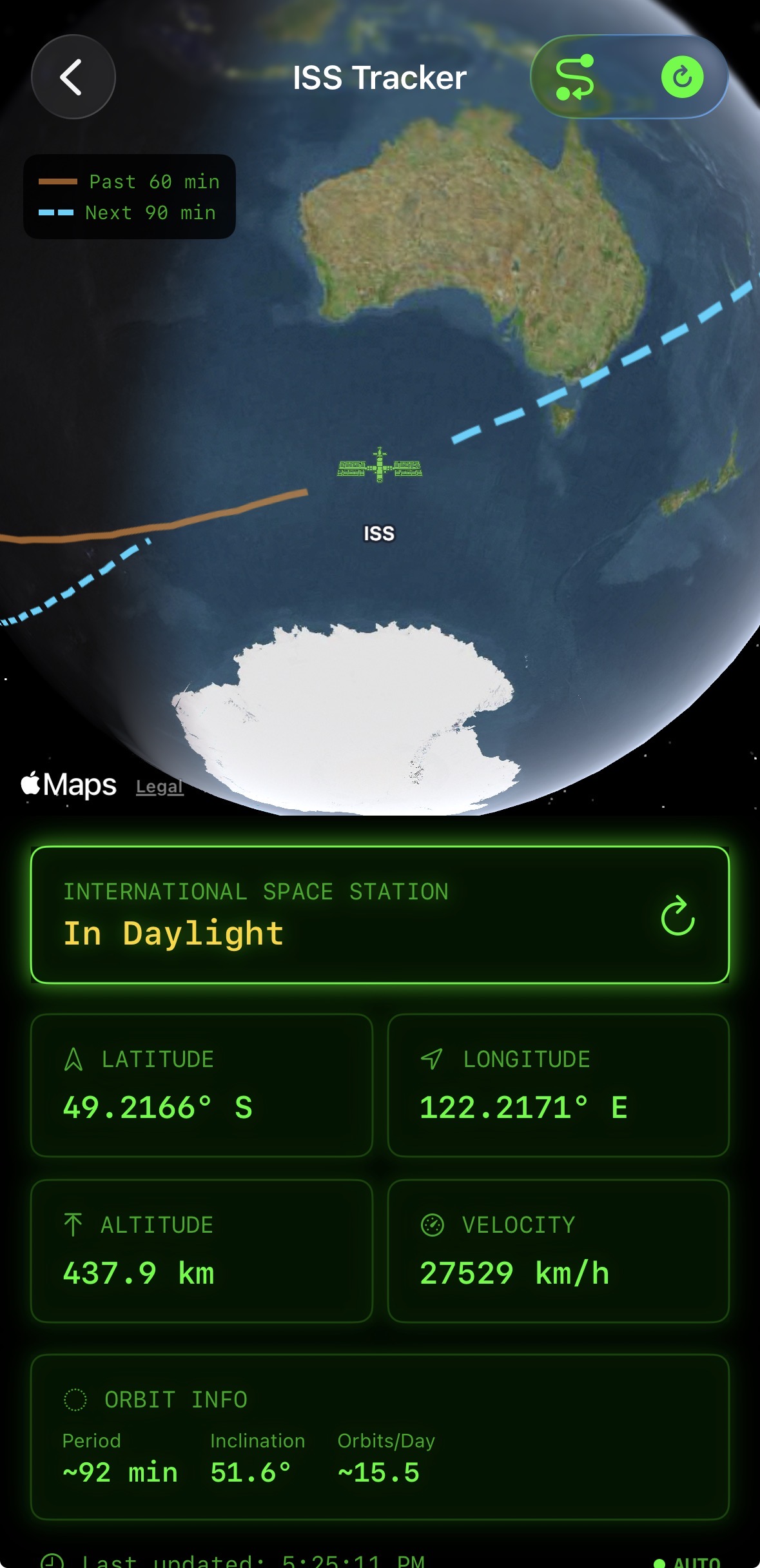Select the dashed circle icon near ORBIT INFO
Image resolution: width=760 pixels, height=1568 pixels.
point(75,1398)
